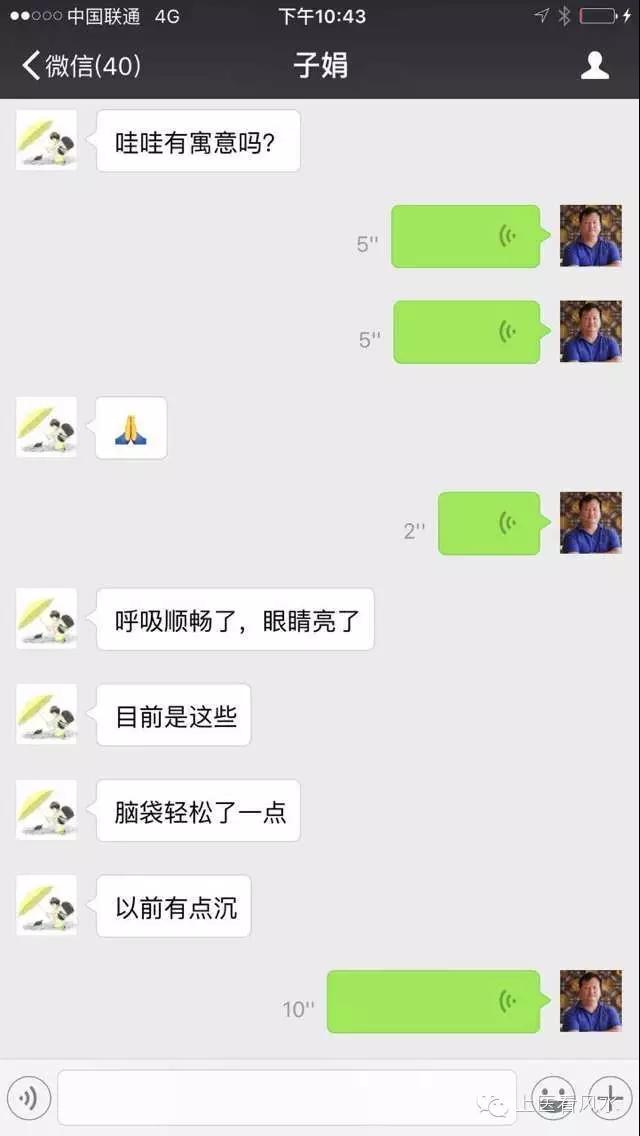Open the plus attachment menu
This screenshot has height=1136, width=640.
[x=609, y=1098]
